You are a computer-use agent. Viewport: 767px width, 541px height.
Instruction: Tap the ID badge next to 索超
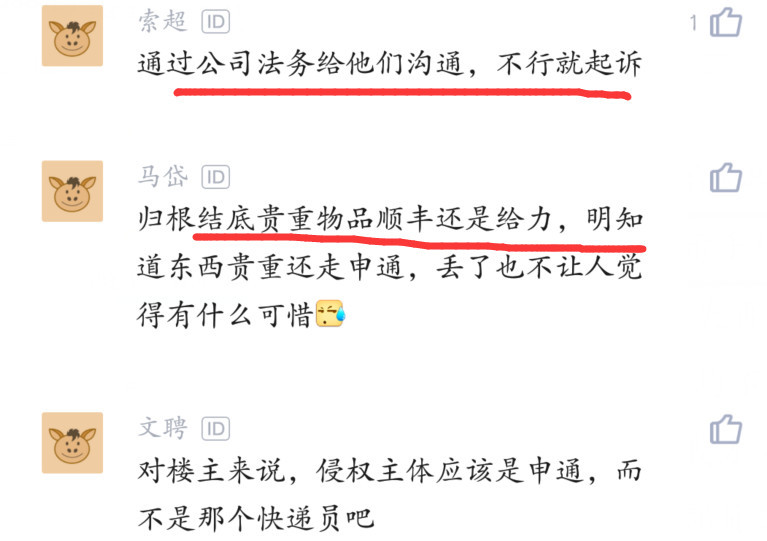click(x=215, y=21)
